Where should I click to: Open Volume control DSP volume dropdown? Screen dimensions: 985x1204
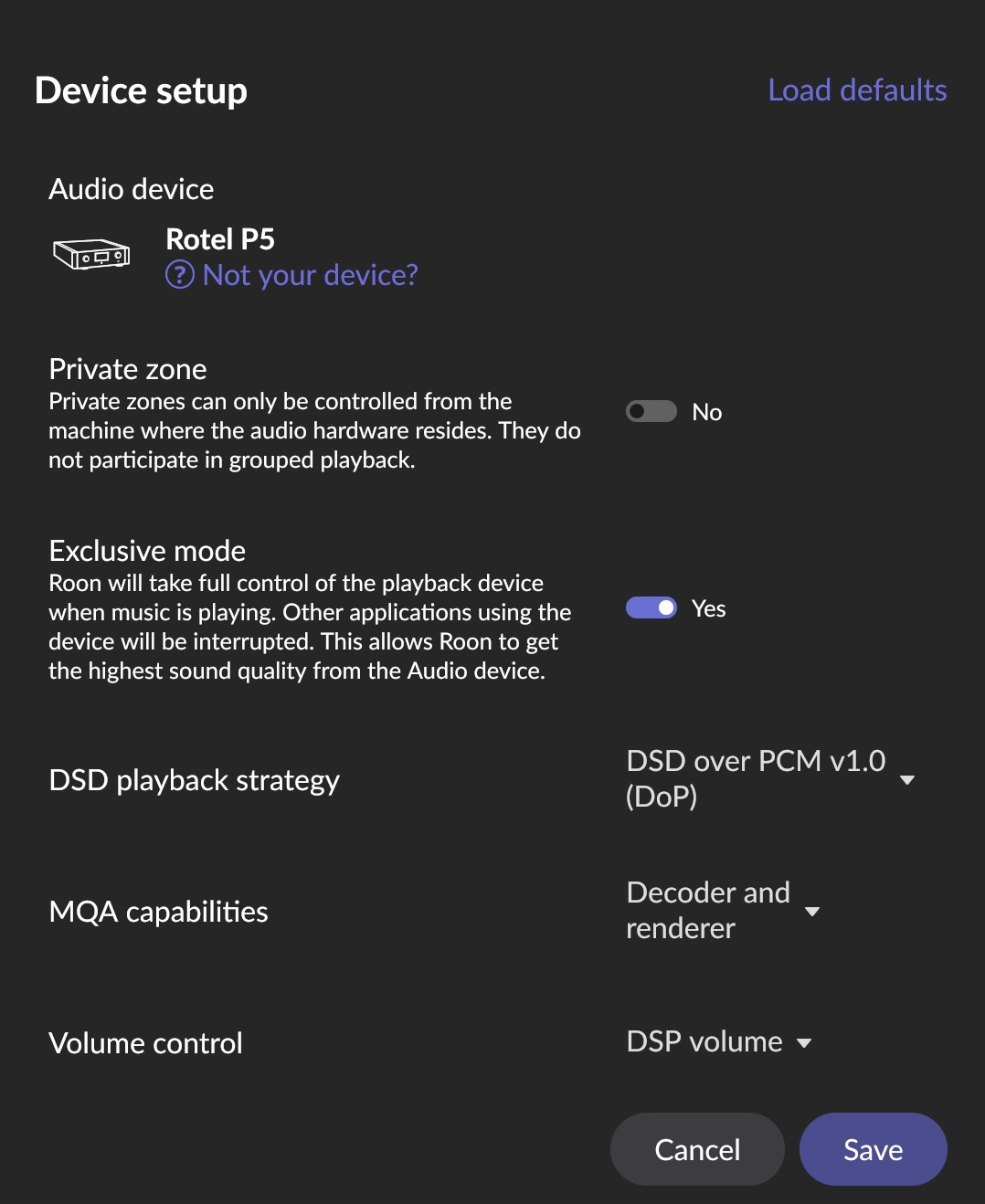[x=718, y=1042]
